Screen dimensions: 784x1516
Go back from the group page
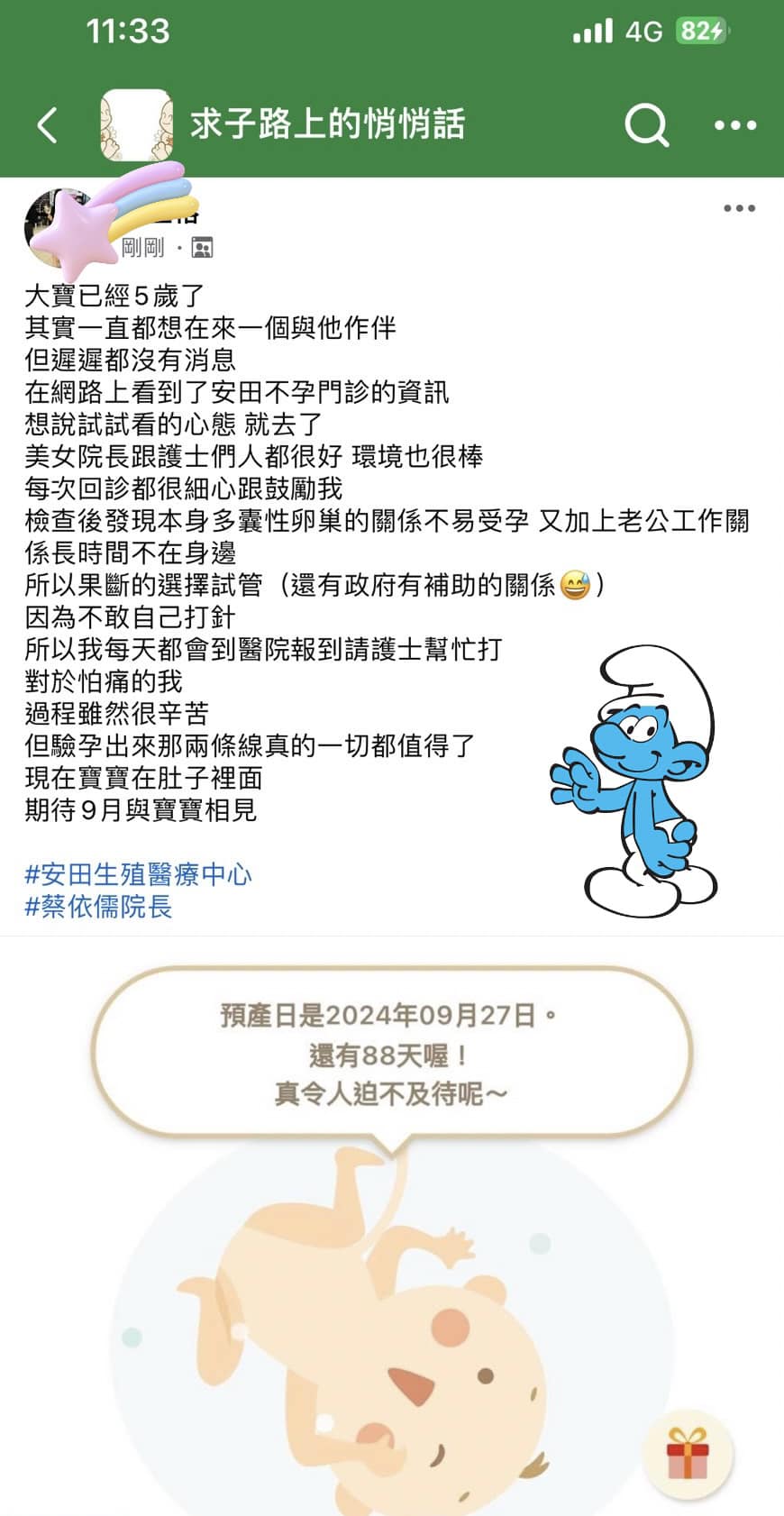pyautogui.click(x=48, y=125)
